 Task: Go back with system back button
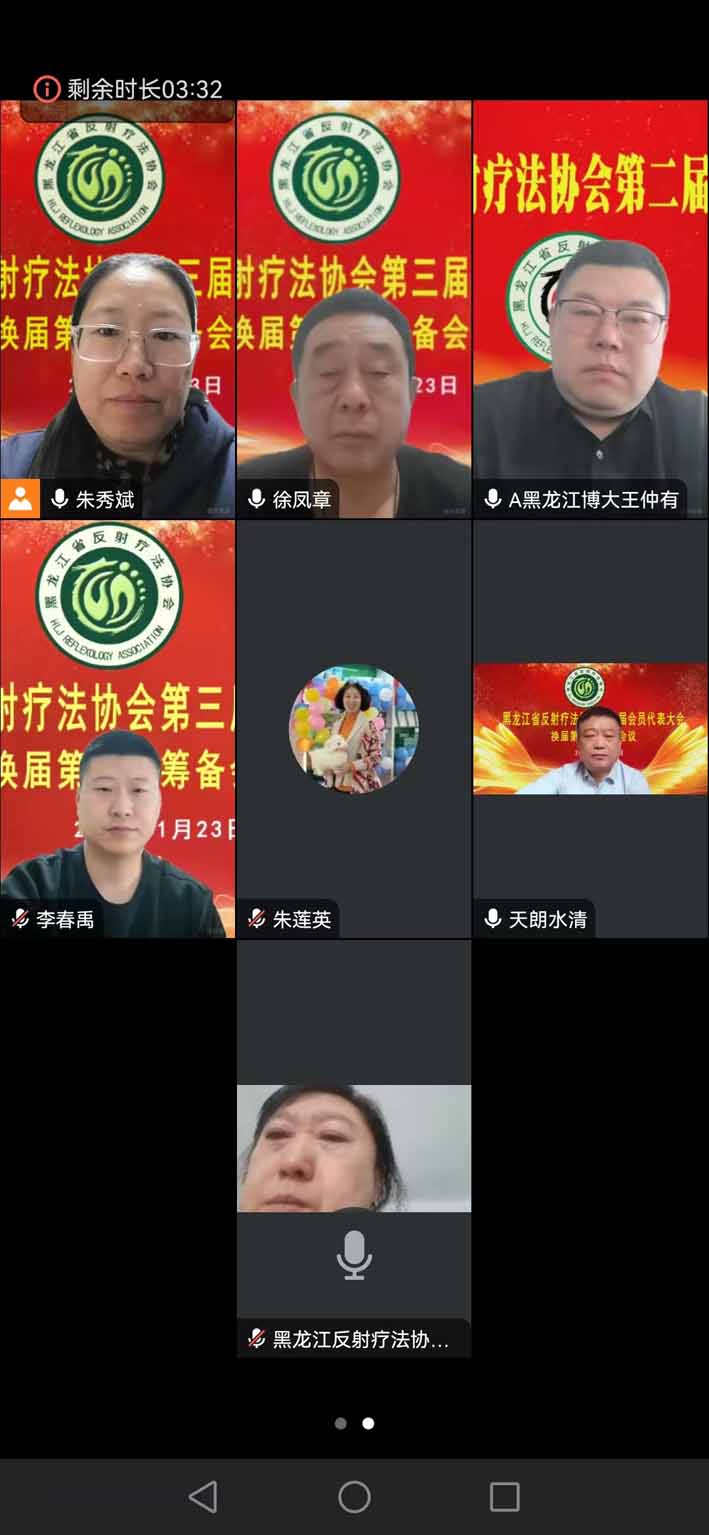click(x=203, y=1497)
